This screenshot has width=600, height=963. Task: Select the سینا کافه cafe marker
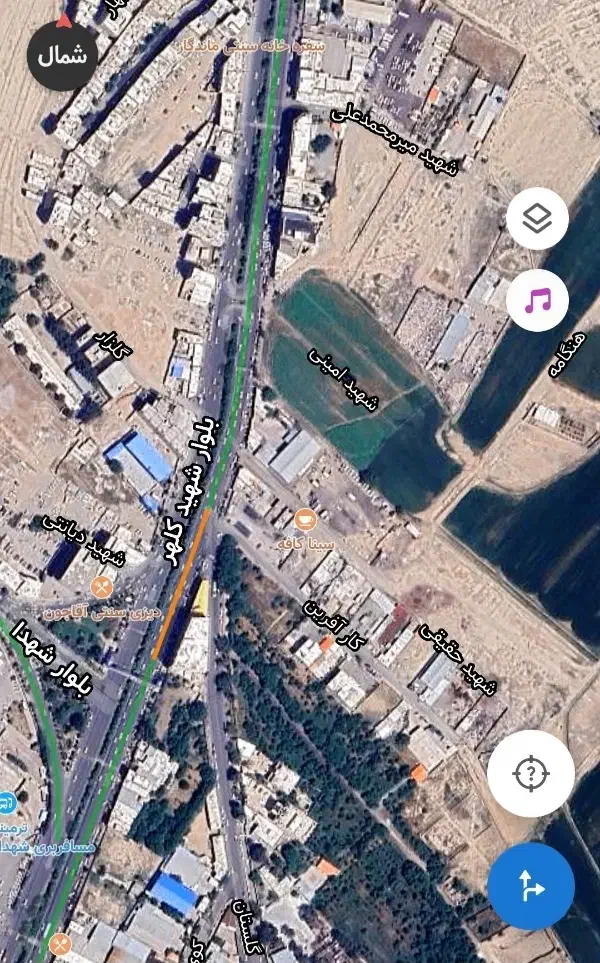coord(305,519)
